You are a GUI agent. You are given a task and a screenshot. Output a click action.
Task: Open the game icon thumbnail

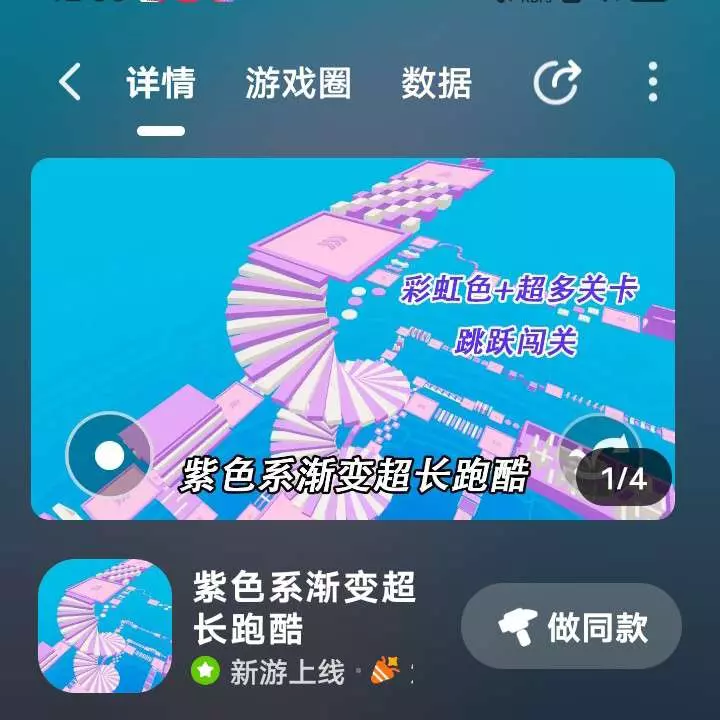click(105, 626)
